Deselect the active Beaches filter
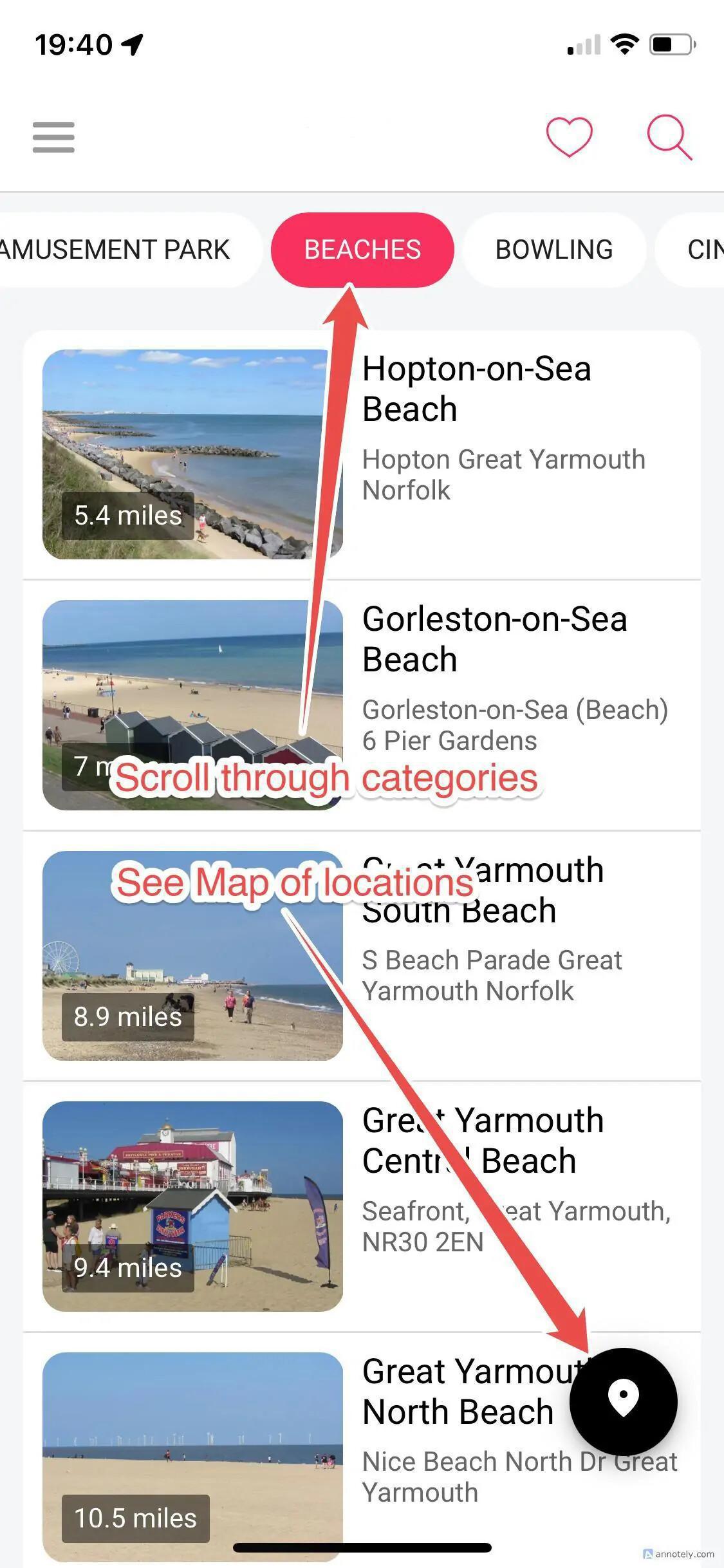 click(x=362, y=250)
